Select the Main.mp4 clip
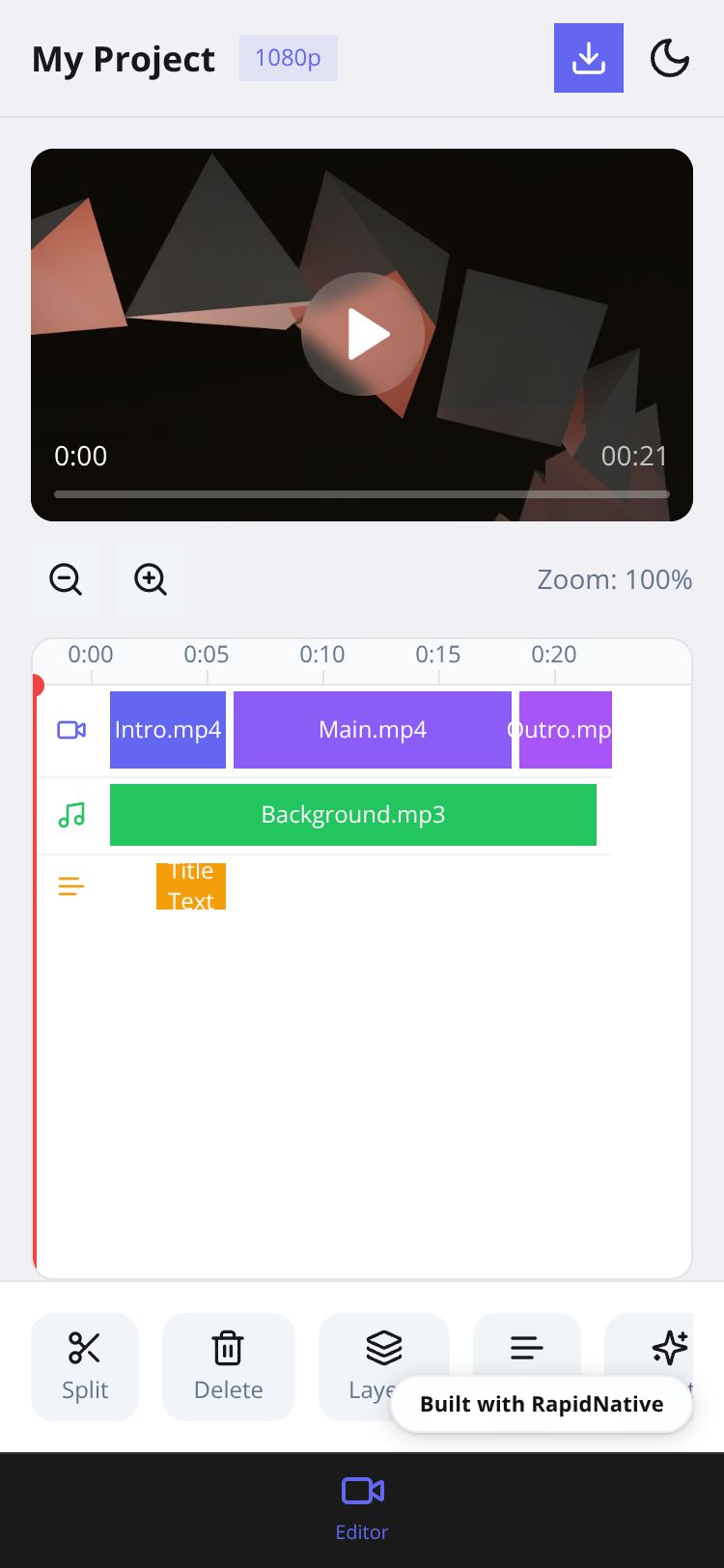This screenshot has width=724, height=1568. point(373,730)
